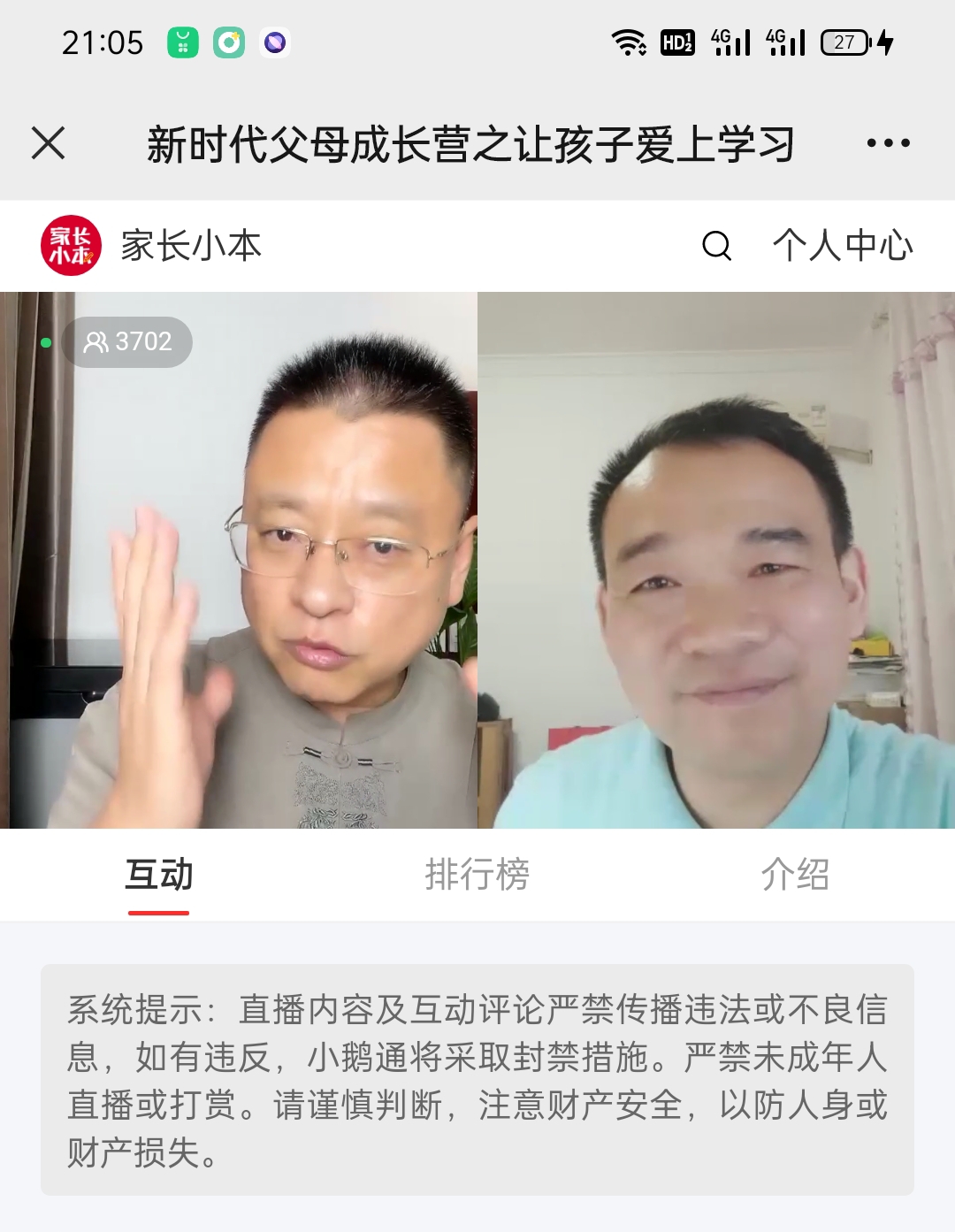Tap the green live-status dot
Viewport: 955px width, 1232px height.
pos(45,340)
